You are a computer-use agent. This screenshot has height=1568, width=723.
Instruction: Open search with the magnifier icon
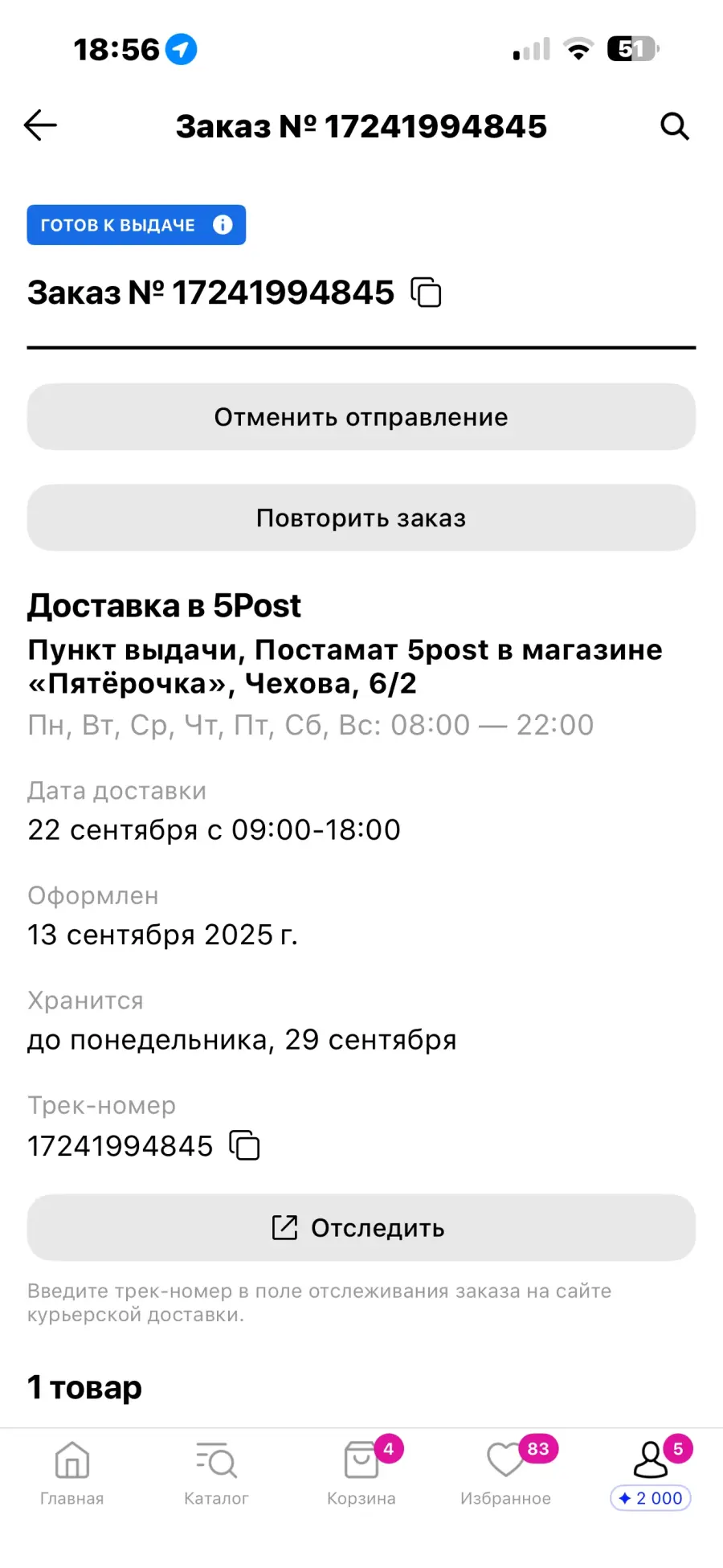click(675, 126)
